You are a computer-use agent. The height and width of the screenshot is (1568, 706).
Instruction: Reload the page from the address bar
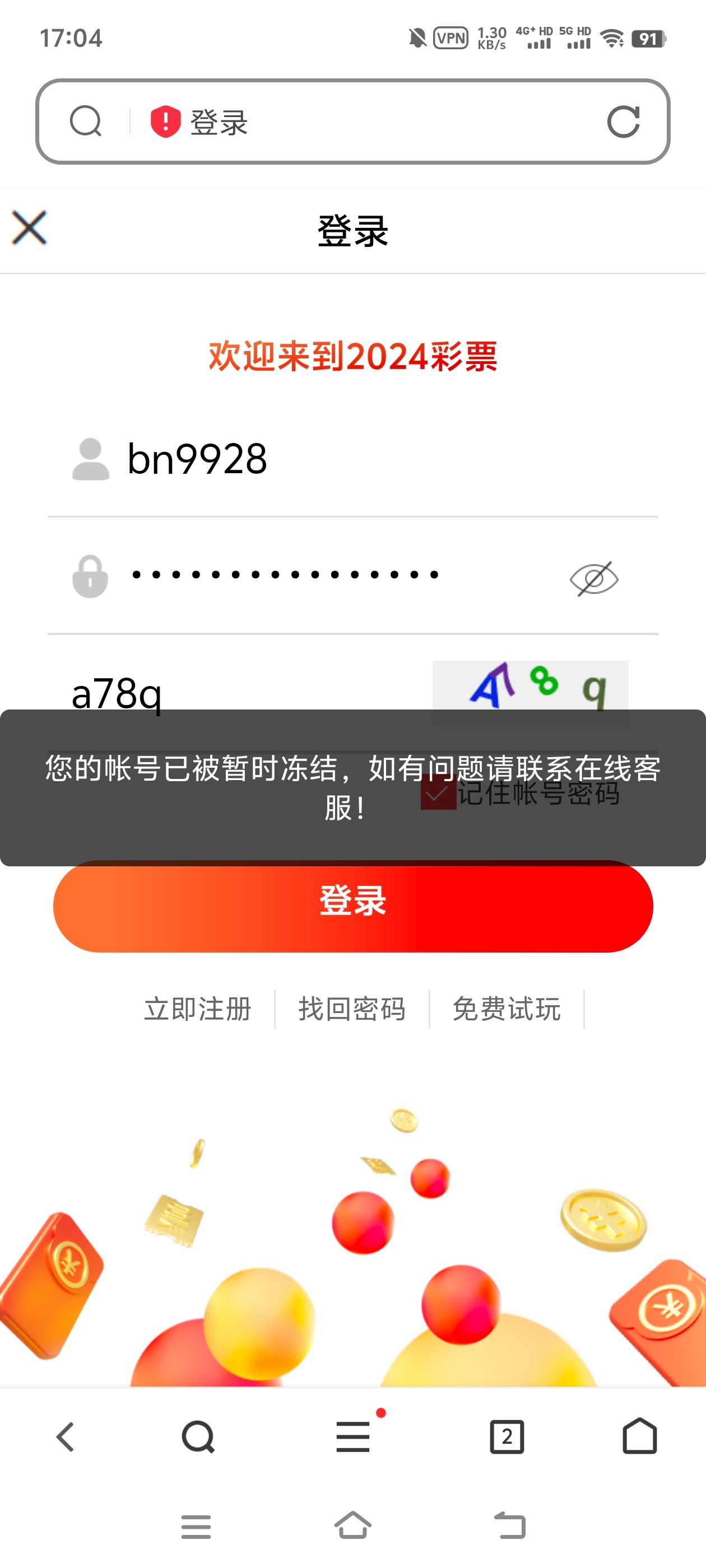pos(623,122)
